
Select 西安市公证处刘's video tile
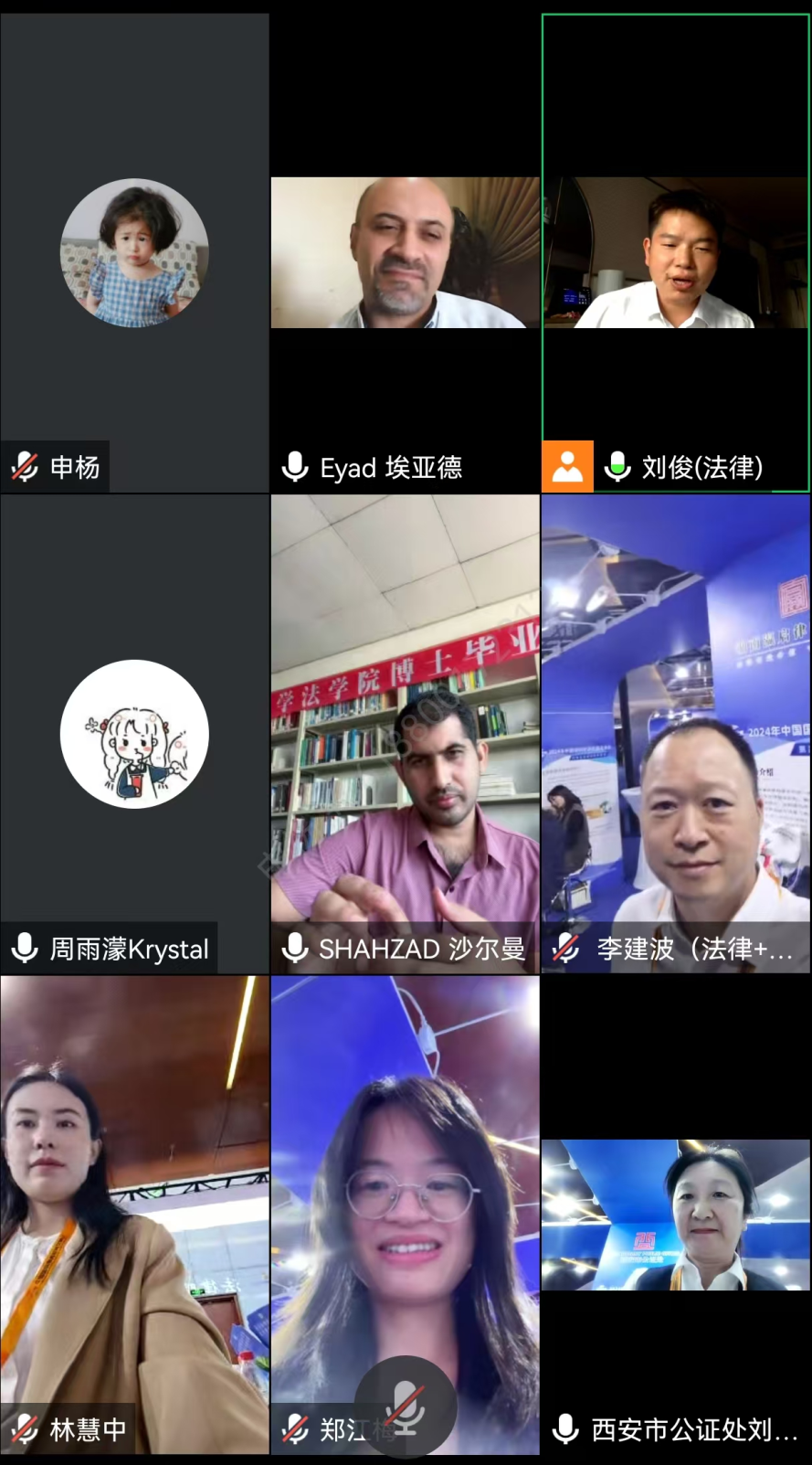point(675,1216)
